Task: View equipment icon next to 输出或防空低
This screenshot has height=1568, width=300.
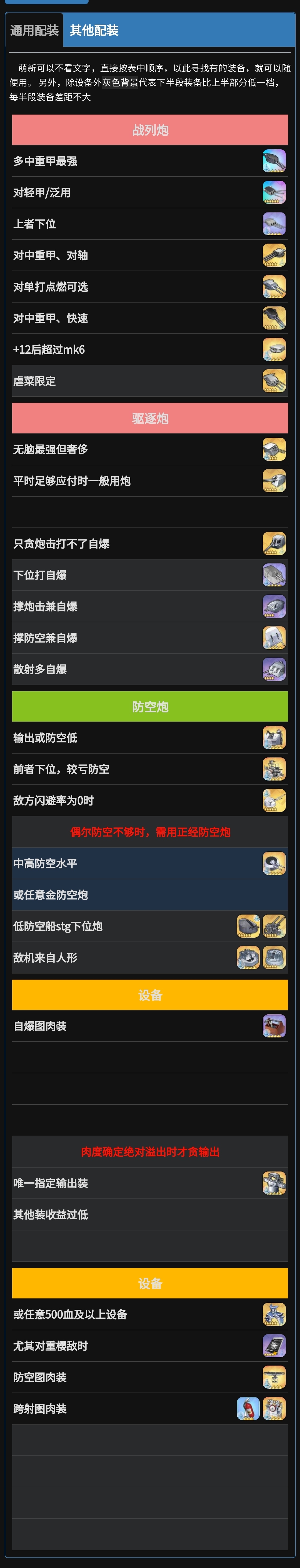Action: 274,738
